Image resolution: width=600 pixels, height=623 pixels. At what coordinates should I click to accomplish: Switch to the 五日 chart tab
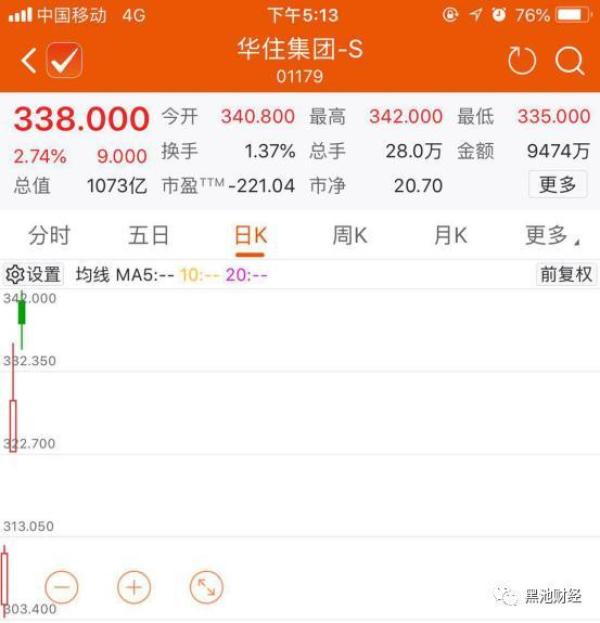coord(149,236)
